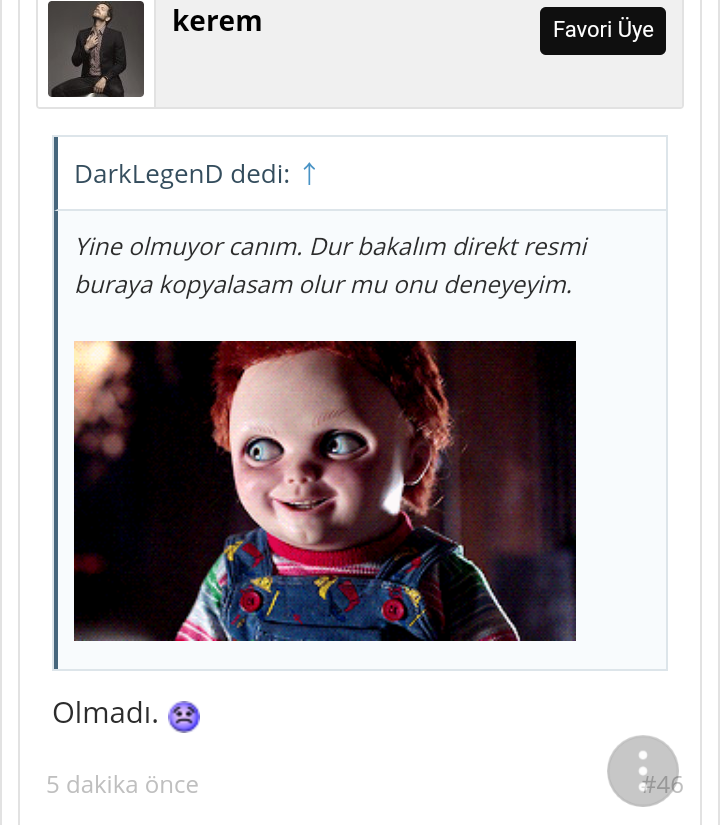Tap the '5 dakika önce' timestamp link
The image size is (720, 825).
point(122,785)
